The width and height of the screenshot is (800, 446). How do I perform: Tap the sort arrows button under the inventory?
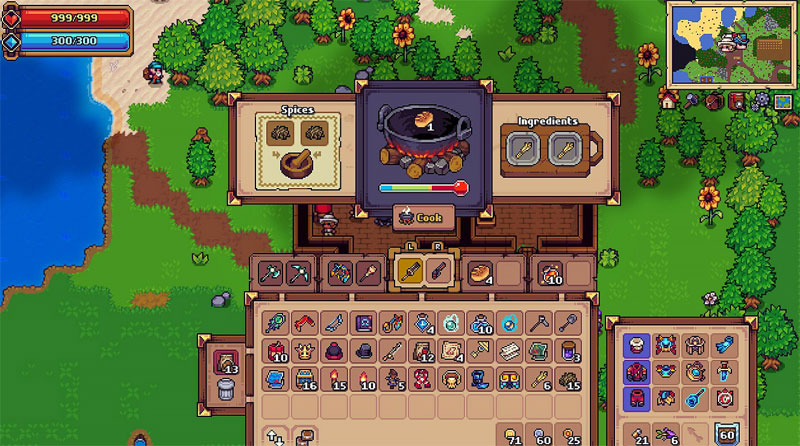pos(276,435)
